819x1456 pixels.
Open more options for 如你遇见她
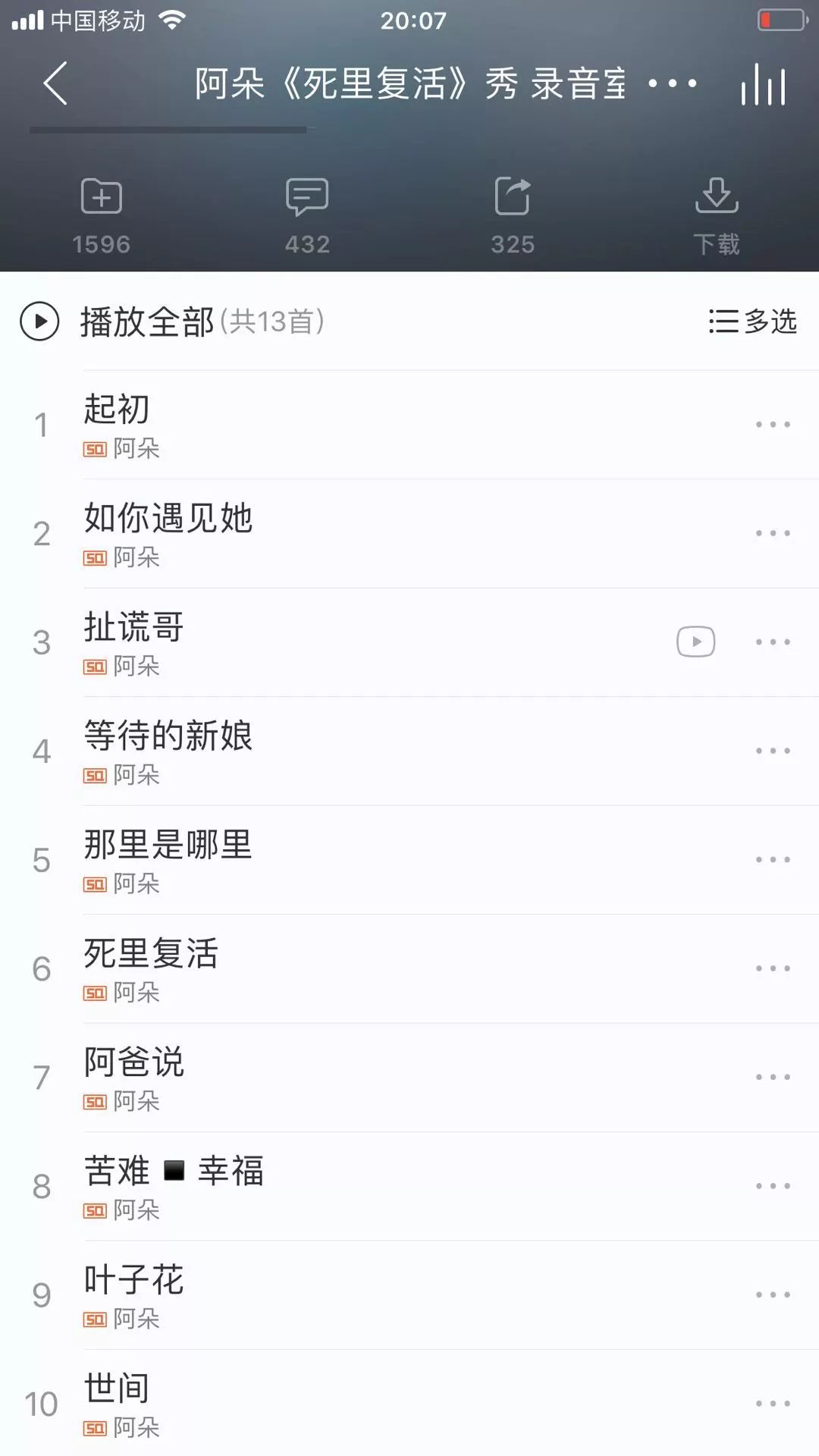pos(773,534)
